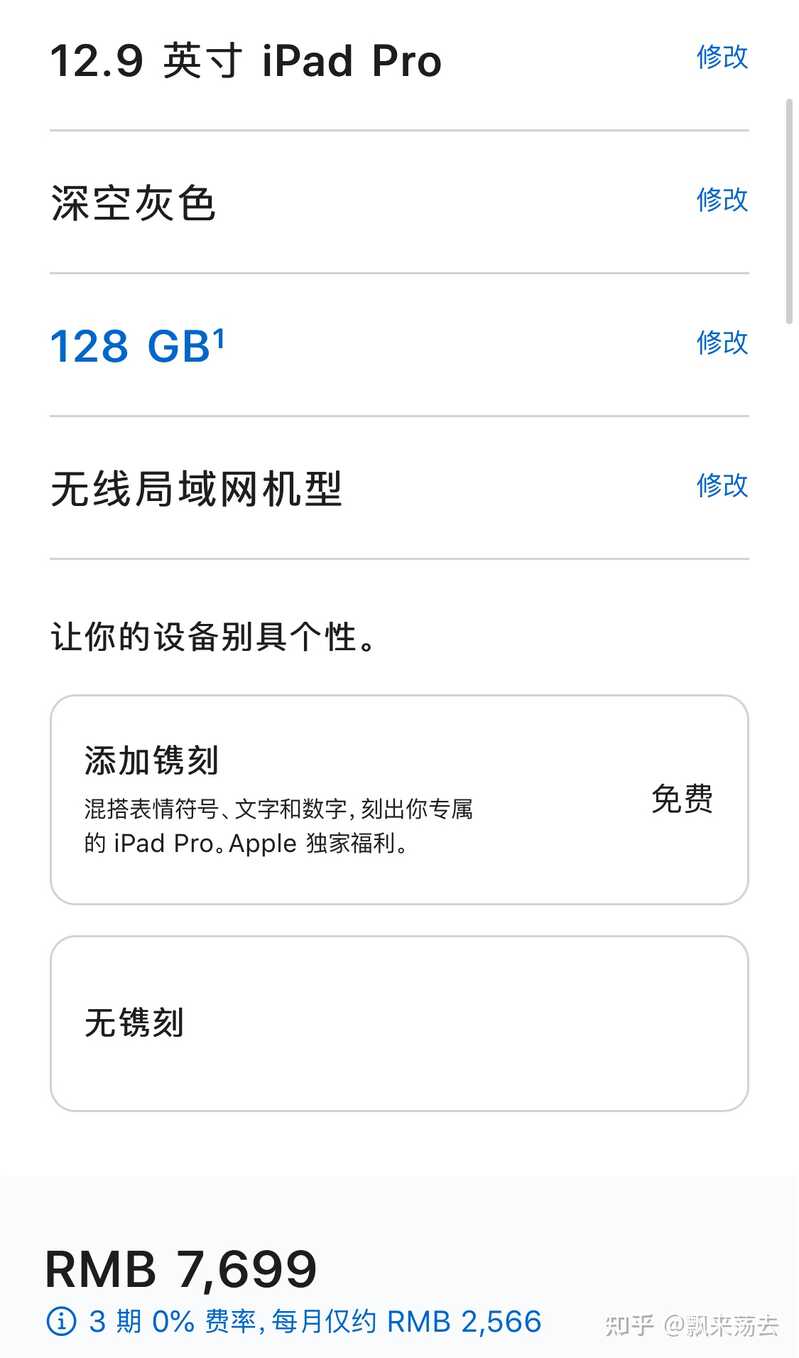Edit the 128 GB storage choice

[722, 343]
